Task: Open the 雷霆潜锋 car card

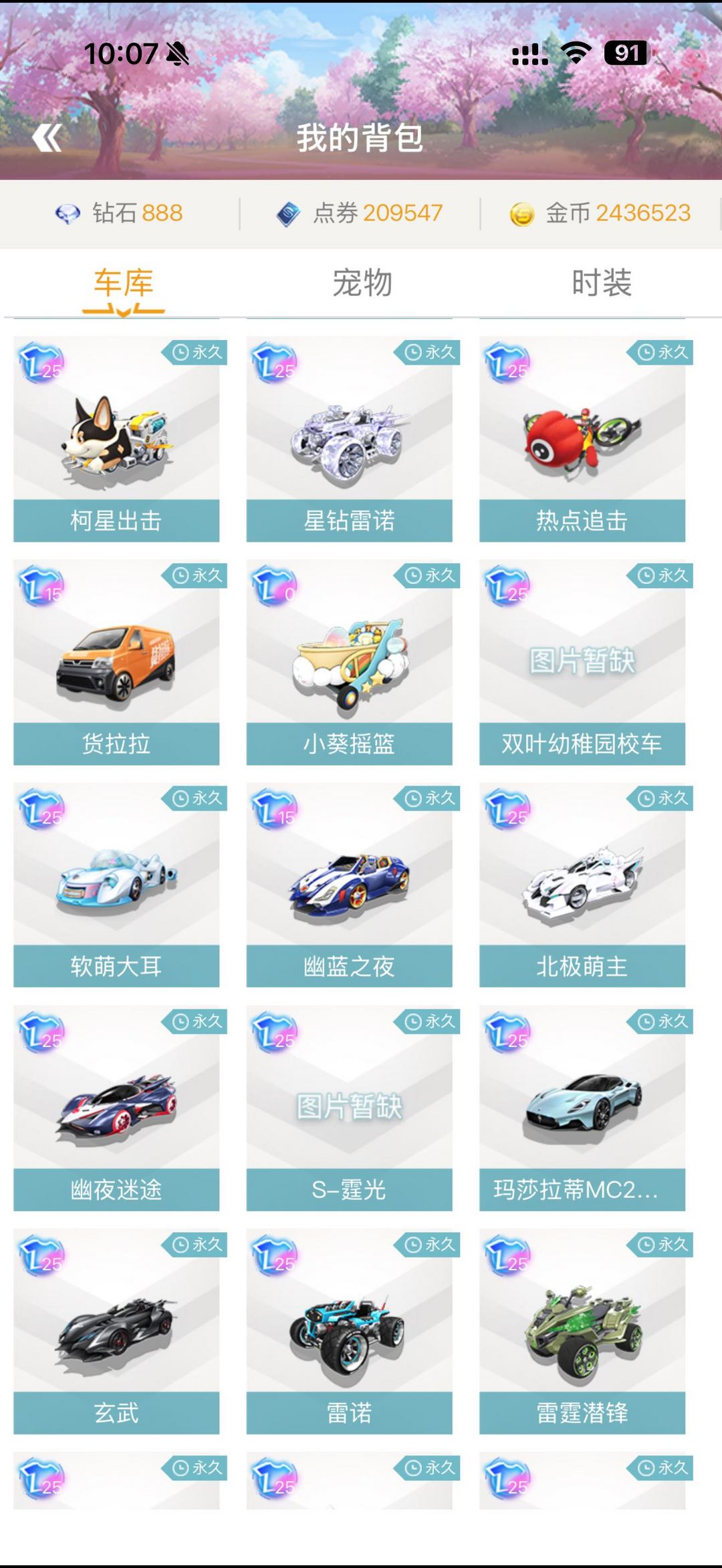Action: click(x=582, y=1331)
